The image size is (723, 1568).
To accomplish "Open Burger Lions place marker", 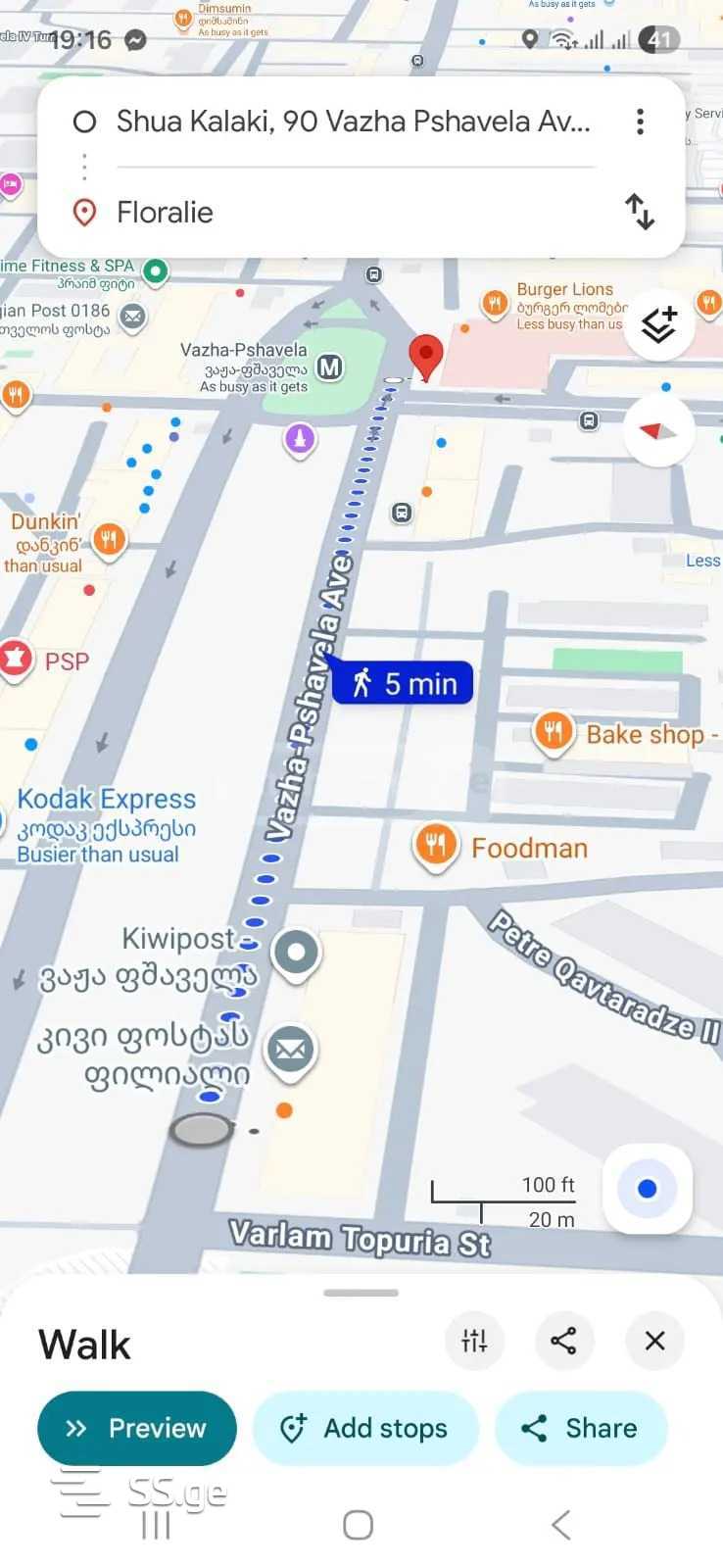I will point(496,303).
